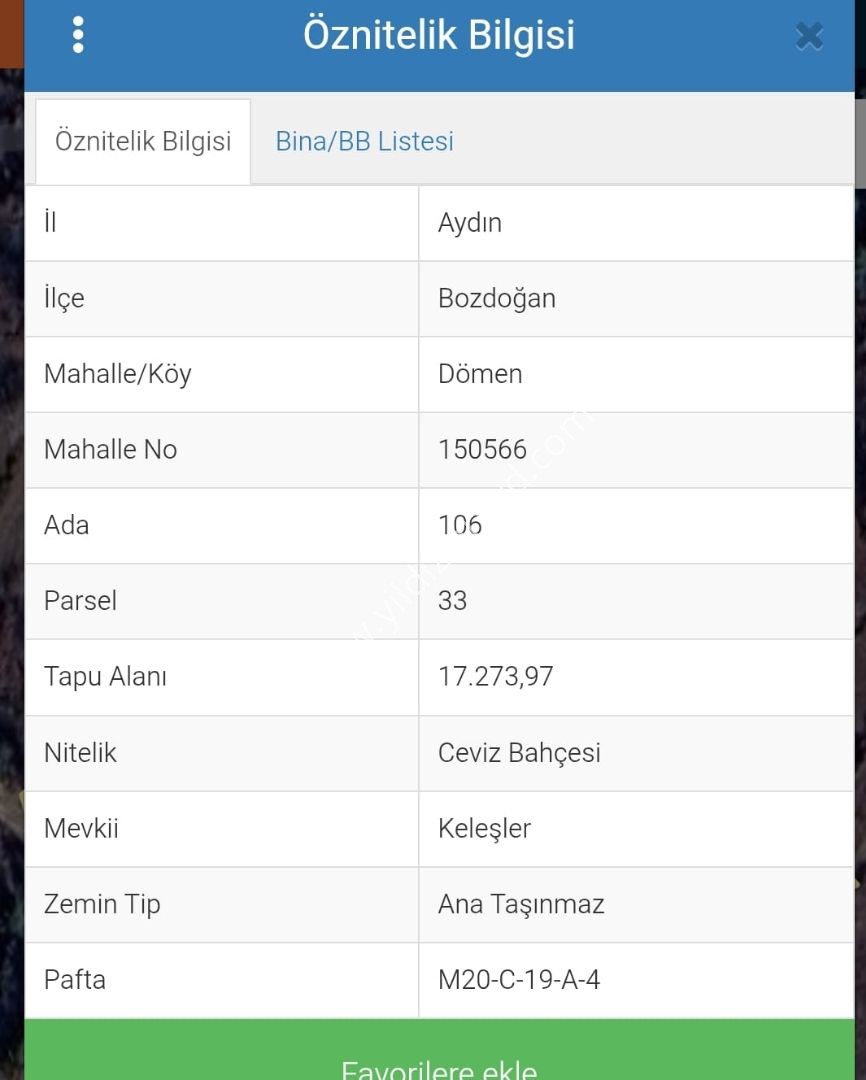Viewport: 866px width, 1080px height.
Task: Select the Öznitelik Bilgisi tab
Action: point(143,142)
